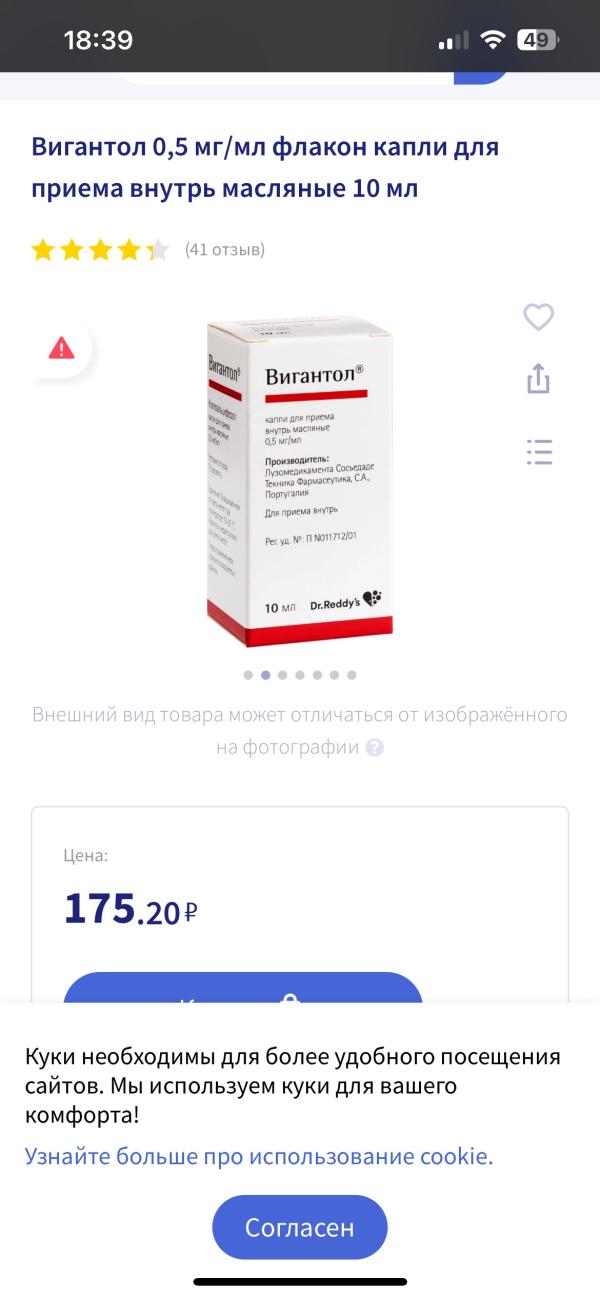Add product to the comparison list icon
The image size is (600, 1297).
[539, 452]
